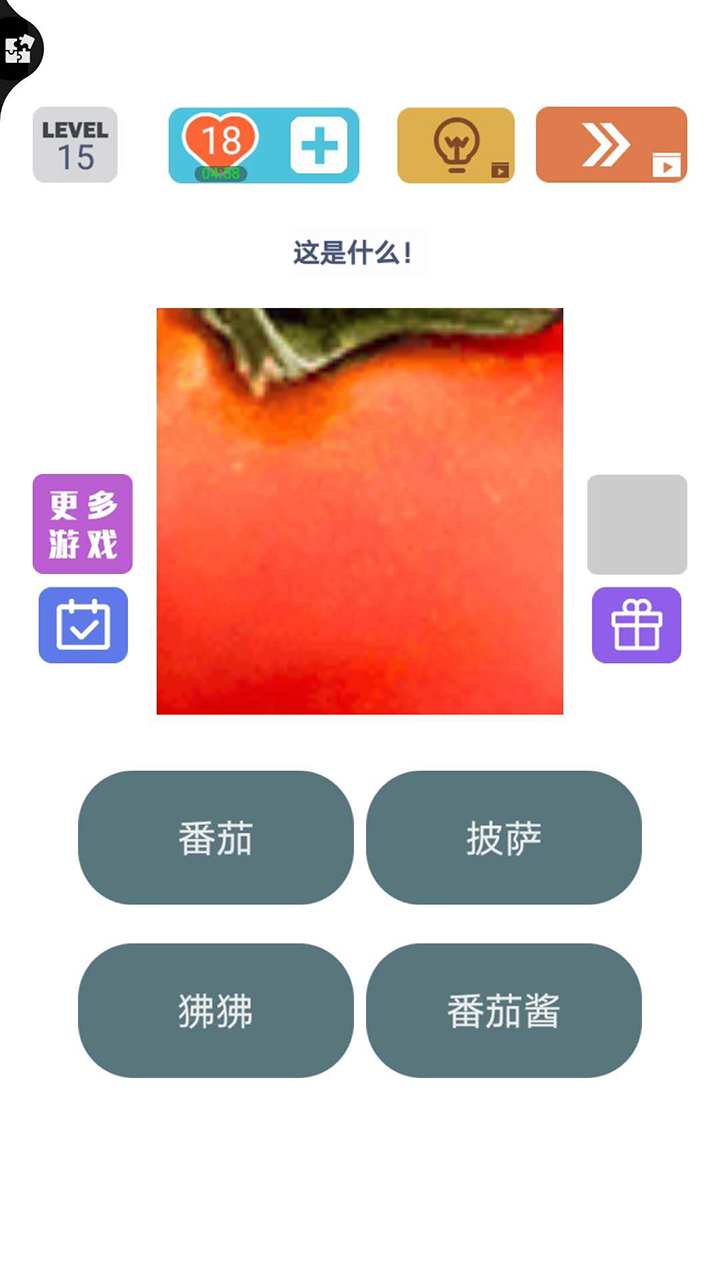
Task: Get a hint with the lightbulb button
Action: pos(456,146)
